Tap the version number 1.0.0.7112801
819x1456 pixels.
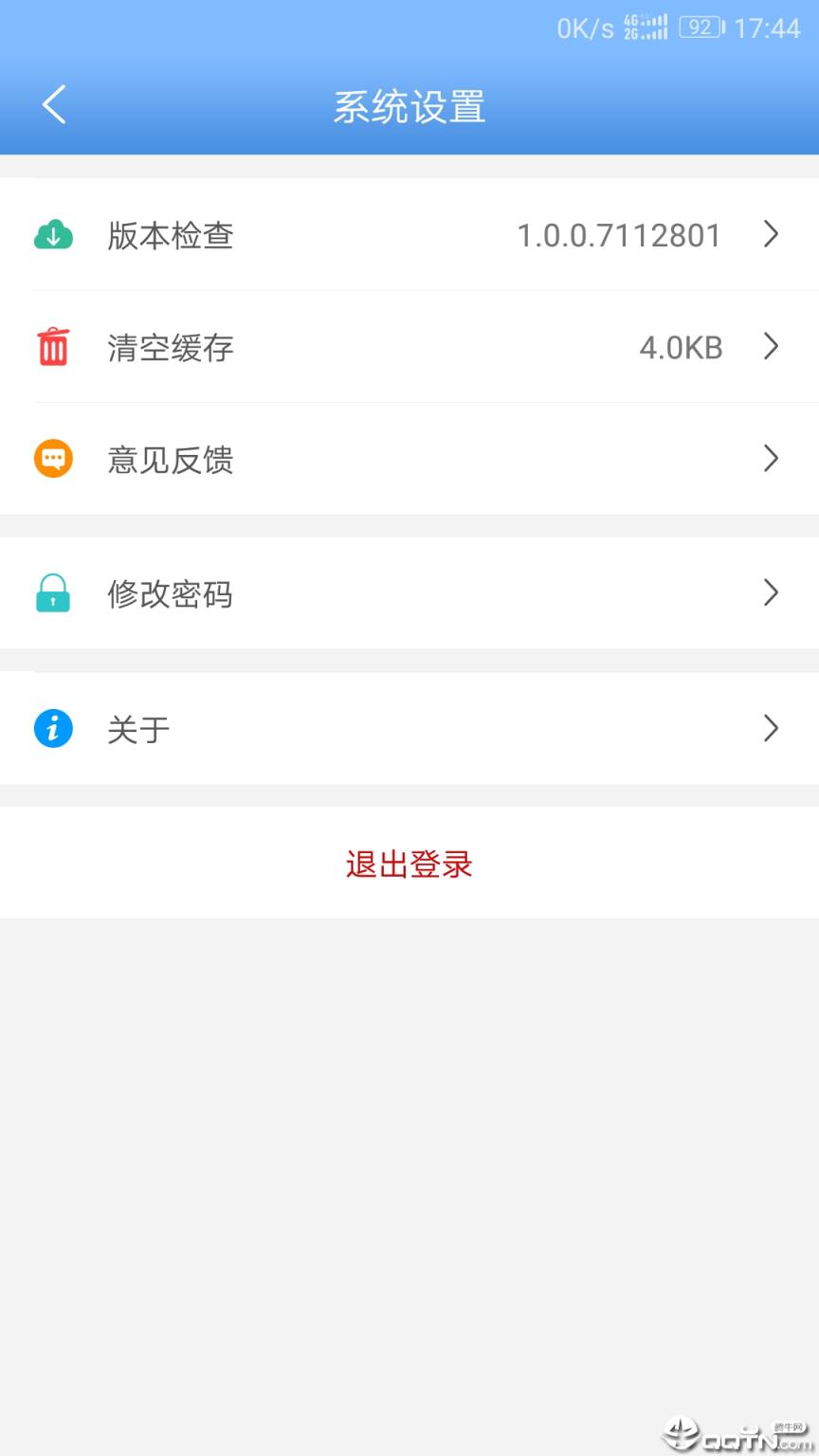point(617,234)
